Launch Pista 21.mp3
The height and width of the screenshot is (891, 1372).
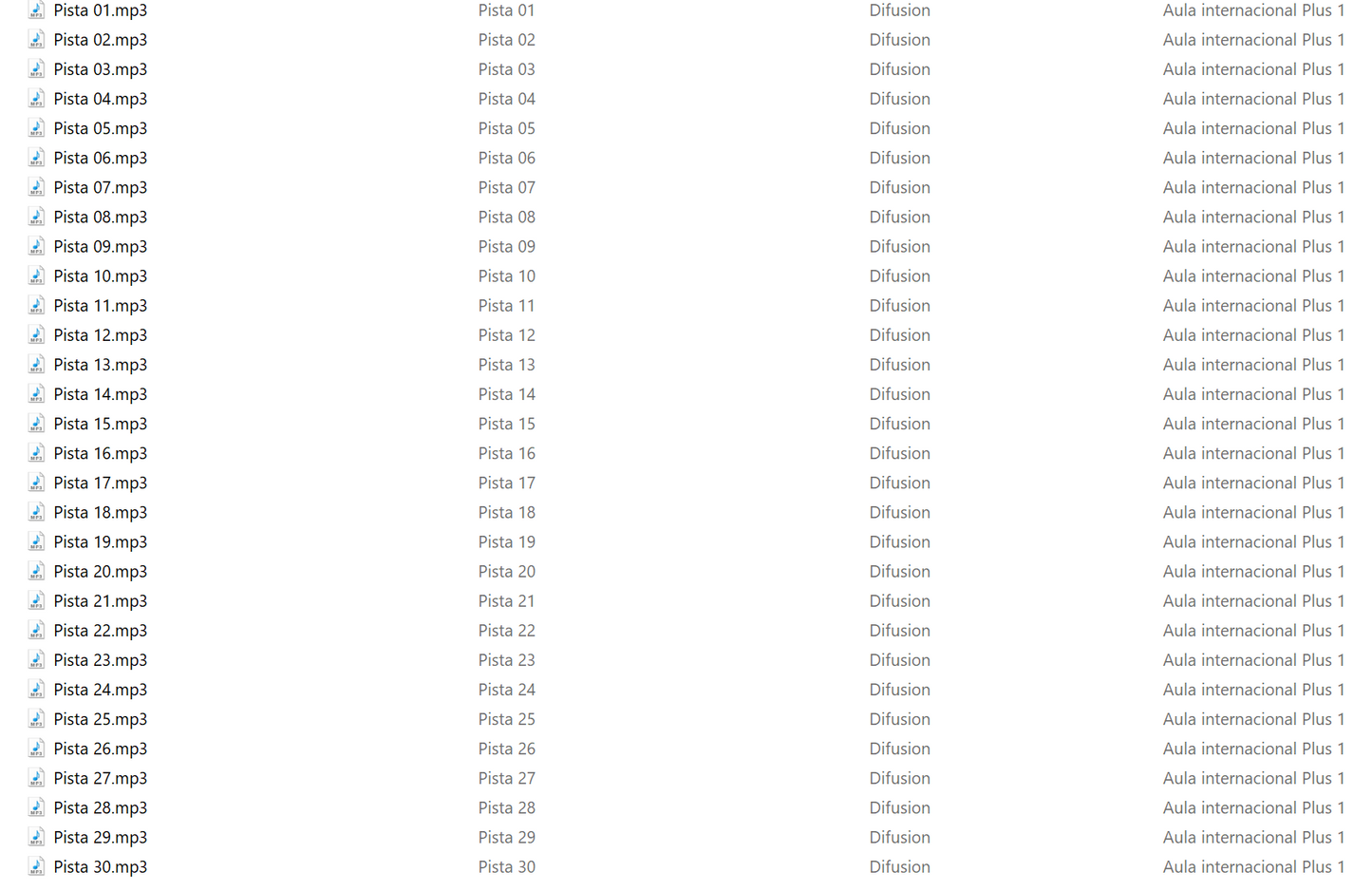tap(100, 601)
